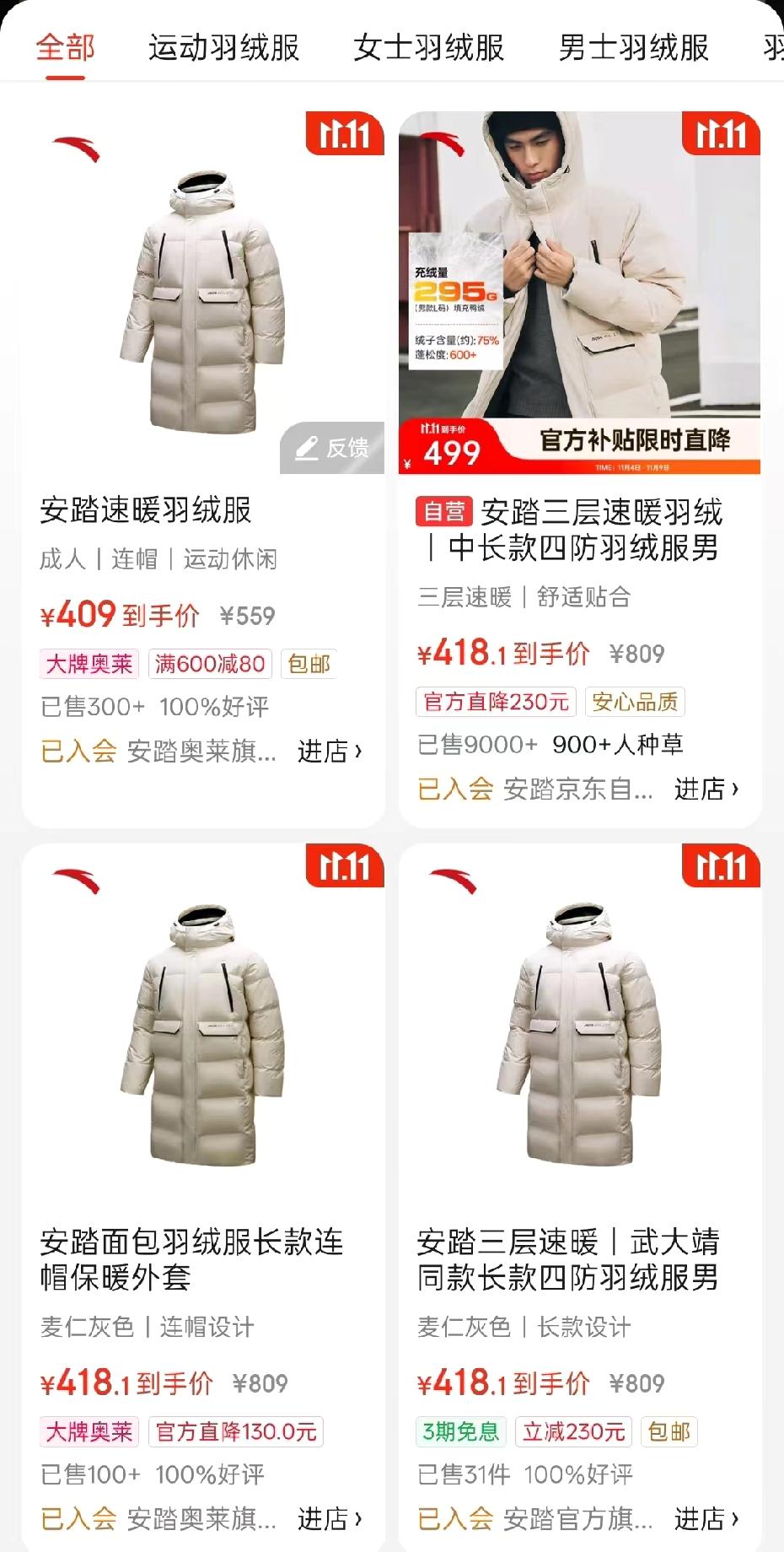Screen dimensions: 784x1552
Task: Switch to the 男士羽绒服 tab
Action: pos(631,48)
